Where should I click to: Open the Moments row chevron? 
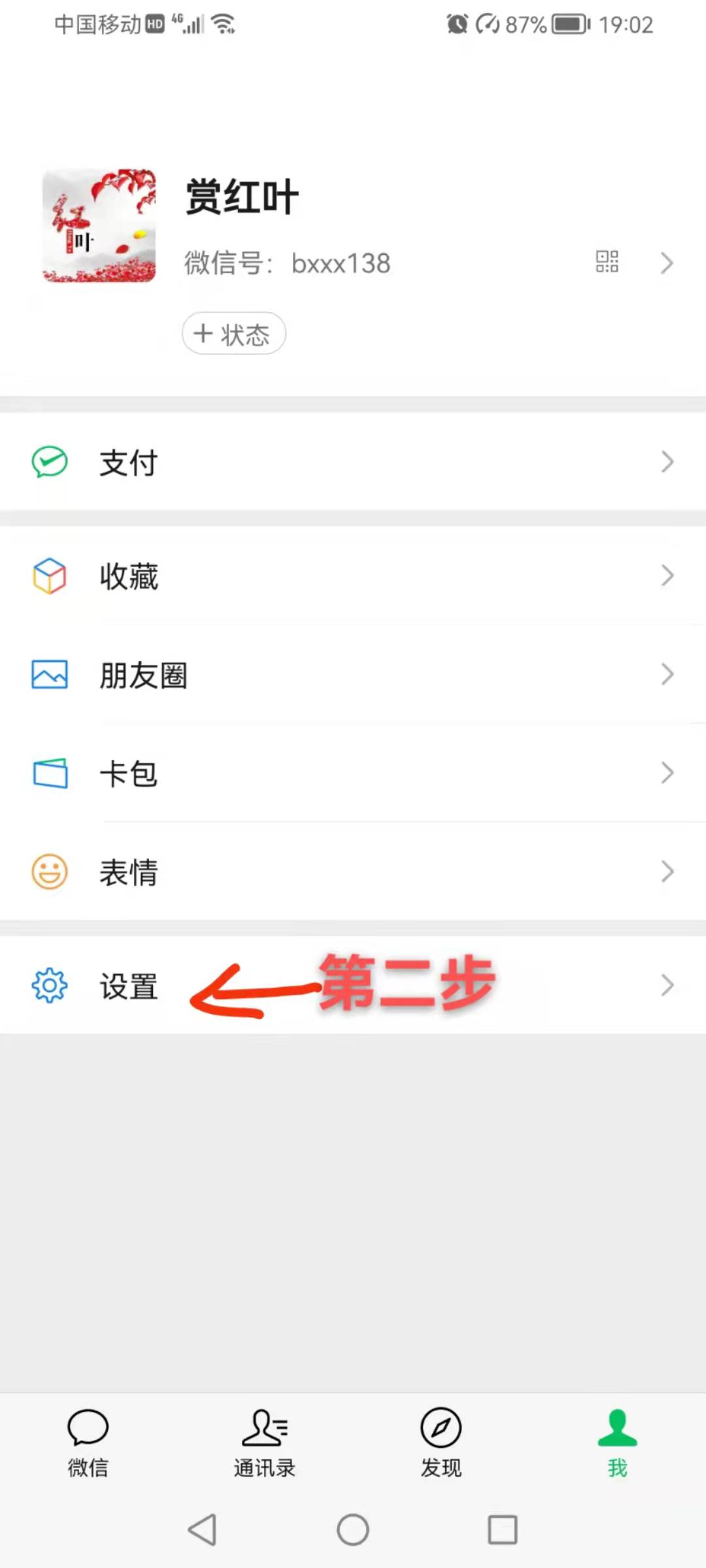click(667, 675)
